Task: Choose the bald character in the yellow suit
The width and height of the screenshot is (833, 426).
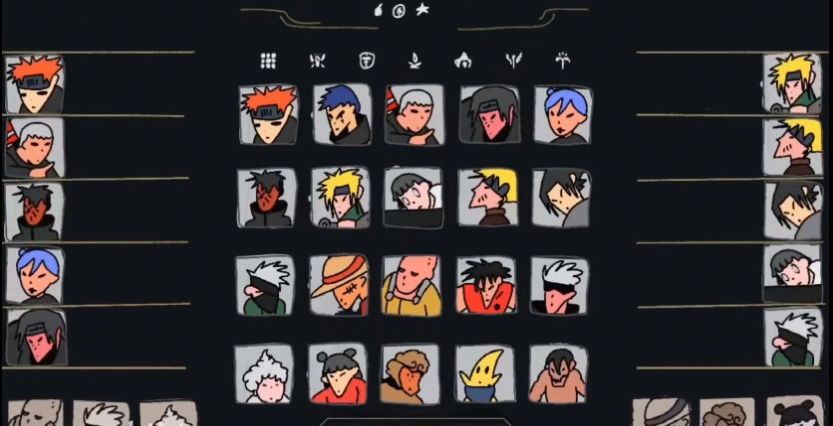Action: point(411,285)
